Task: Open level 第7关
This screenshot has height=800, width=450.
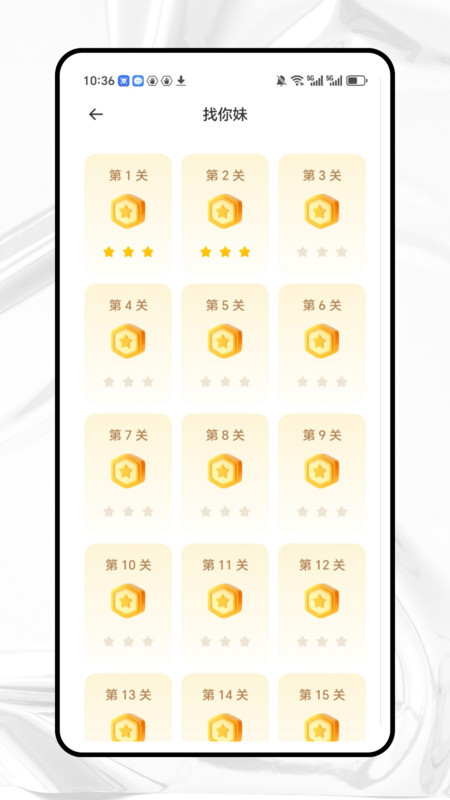Action: [x=128, y=473]
